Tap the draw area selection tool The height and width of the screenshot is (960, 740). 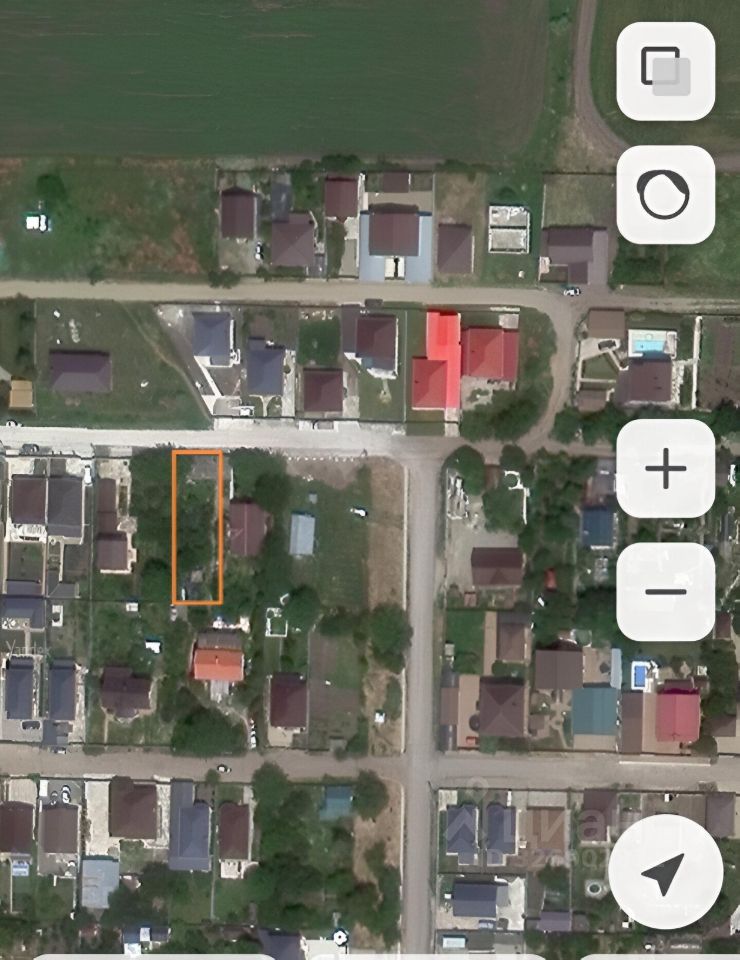tap(665, 195)
